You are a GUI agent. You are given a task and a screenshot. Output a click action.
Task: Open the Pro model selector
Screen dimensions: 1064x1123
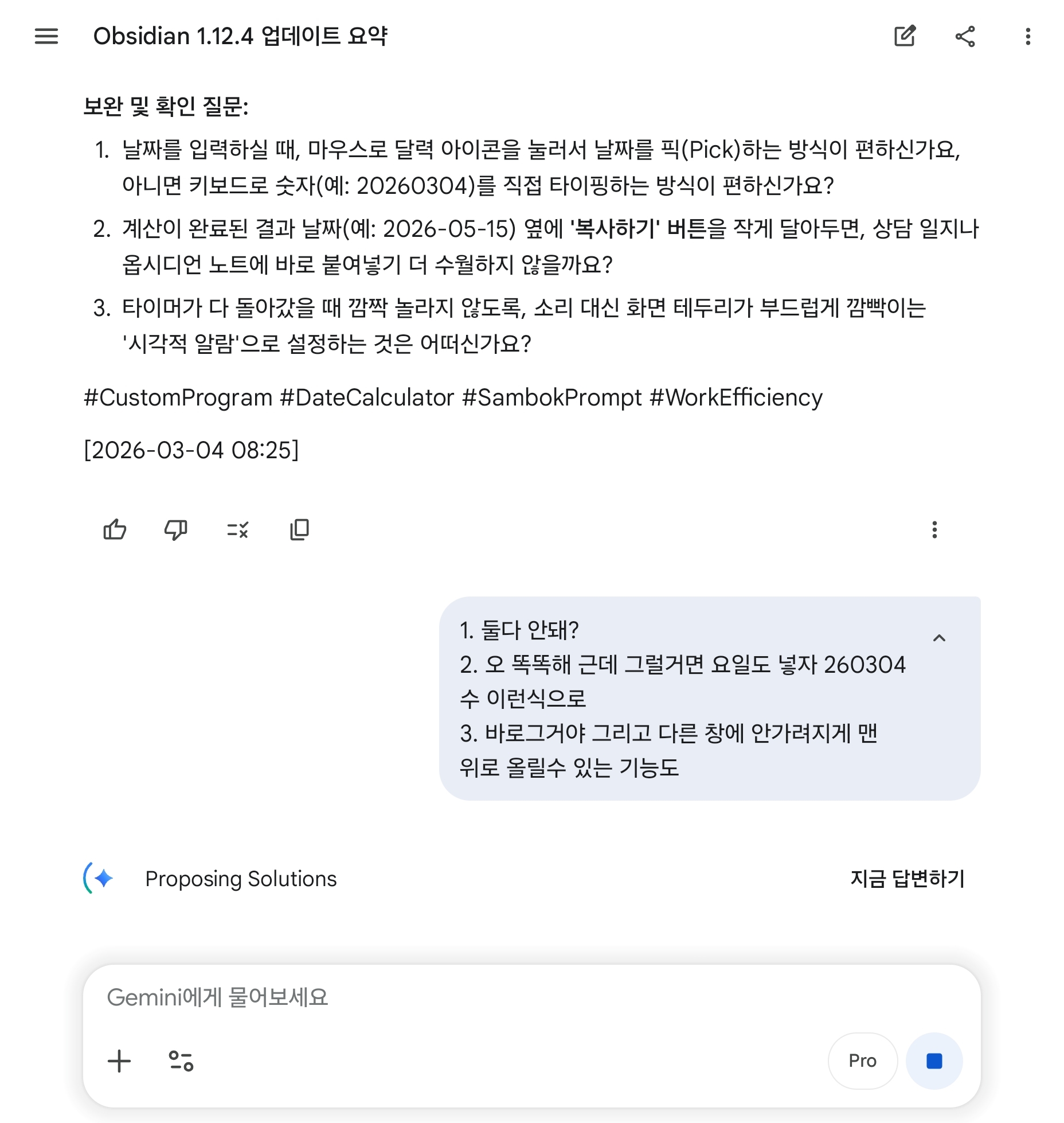click(x=862, y=1061)
